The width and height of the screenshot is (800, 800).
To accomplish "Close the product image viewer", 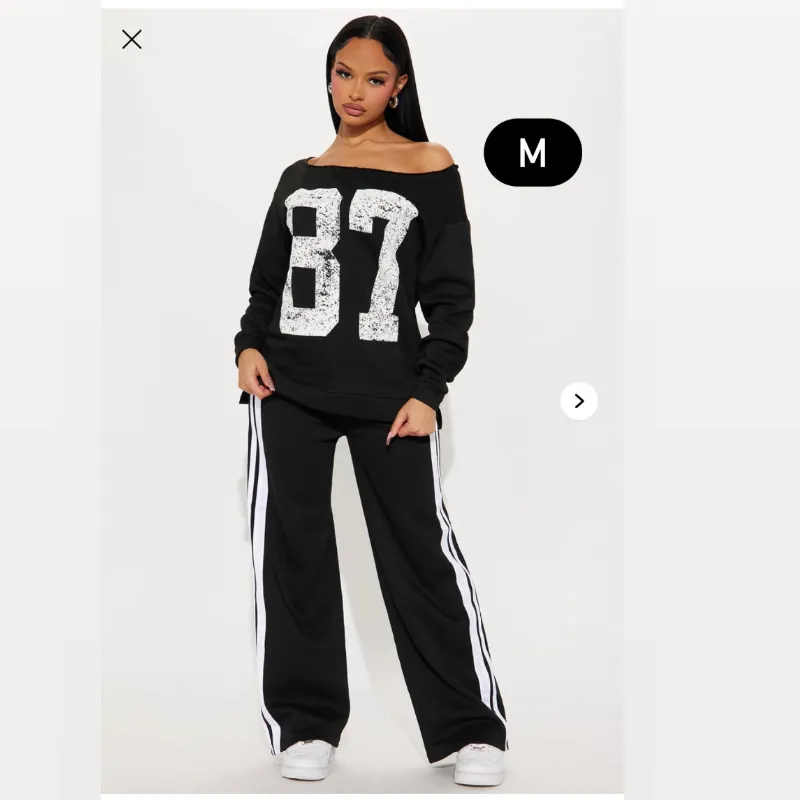I will (132, 40).
